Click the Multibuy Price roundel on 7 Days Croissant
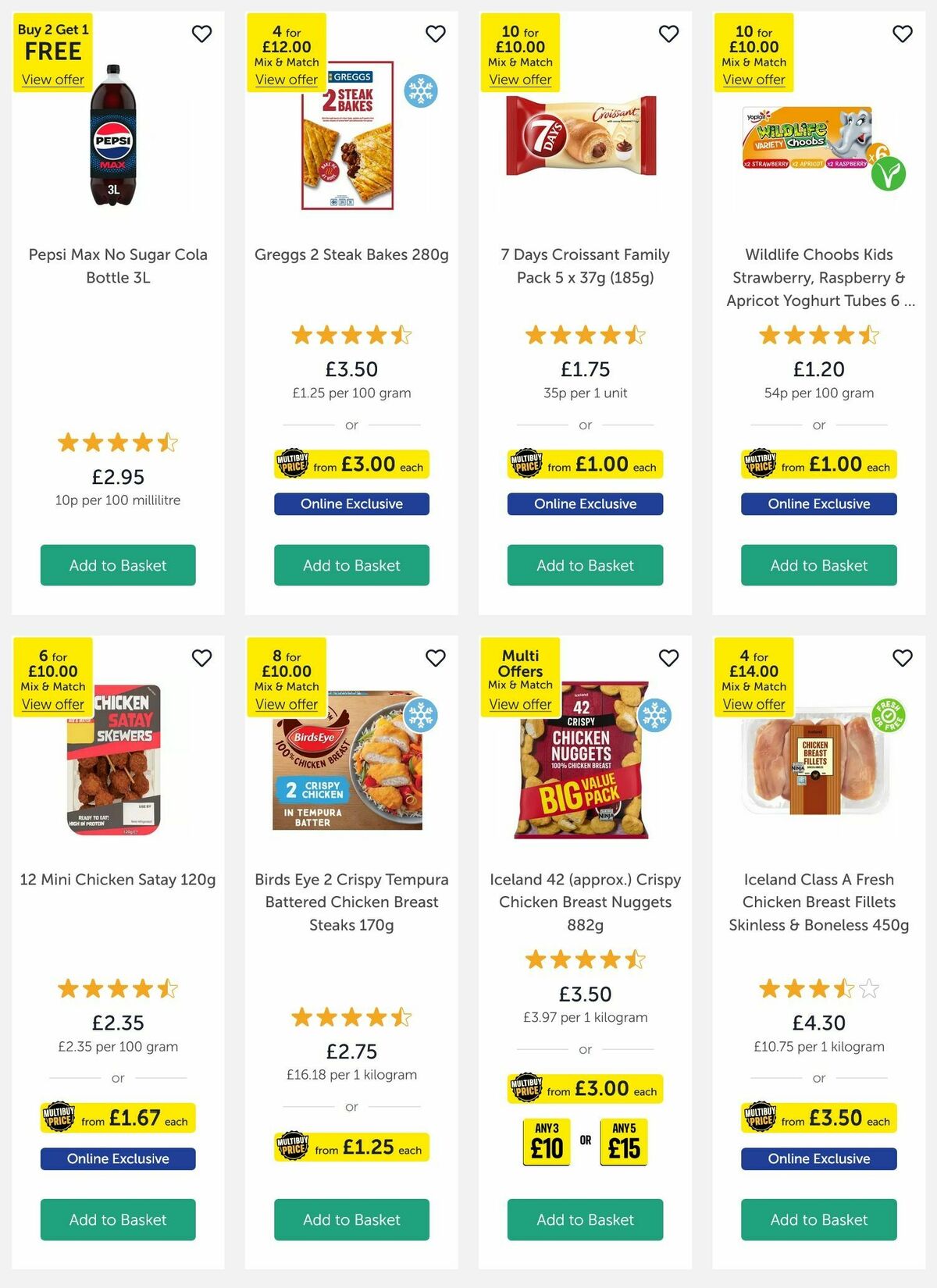 pos(527,464)
